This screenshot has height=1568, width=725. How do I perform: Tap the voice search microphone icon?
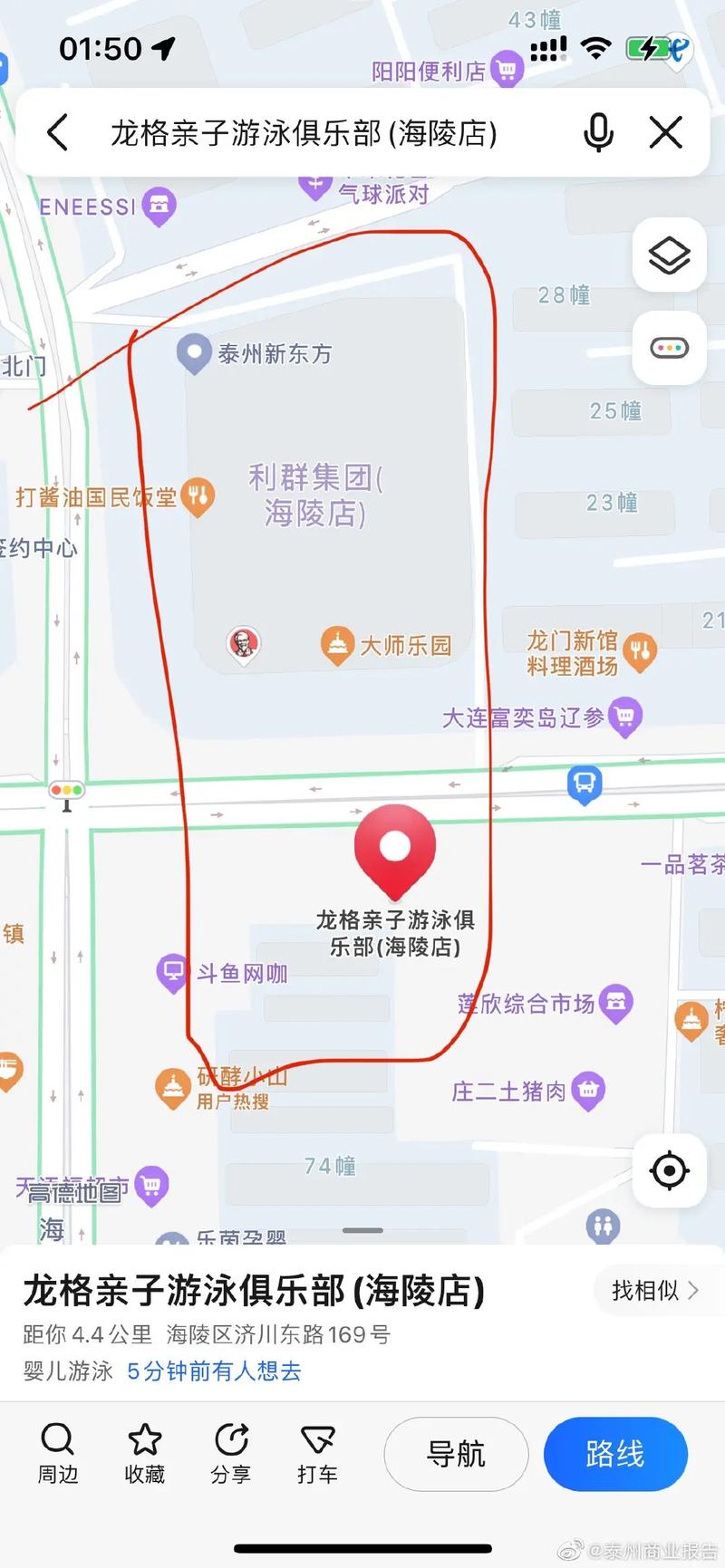click(x=598, y=132)
